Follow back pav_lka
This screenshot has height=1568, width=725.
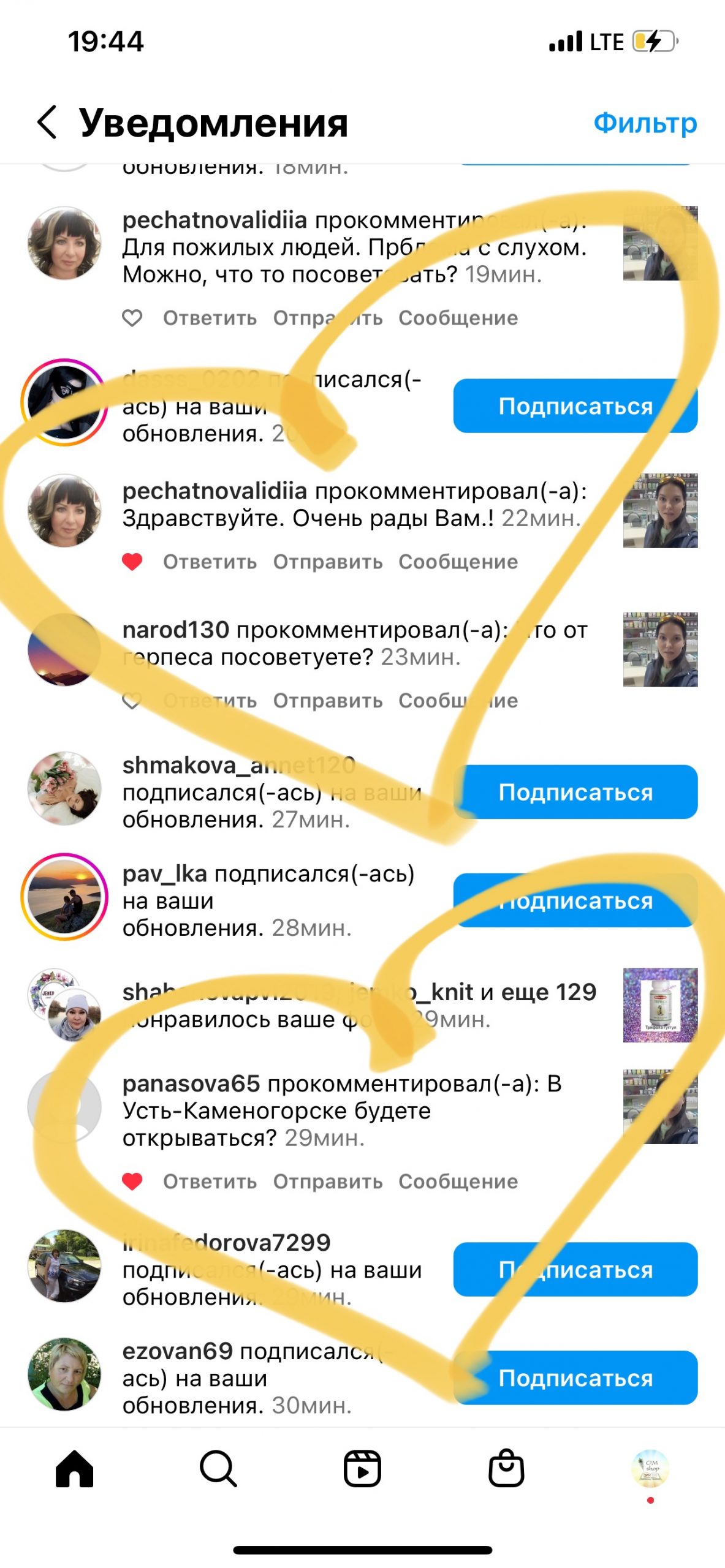pyautogui.click(x=575, y=900)
